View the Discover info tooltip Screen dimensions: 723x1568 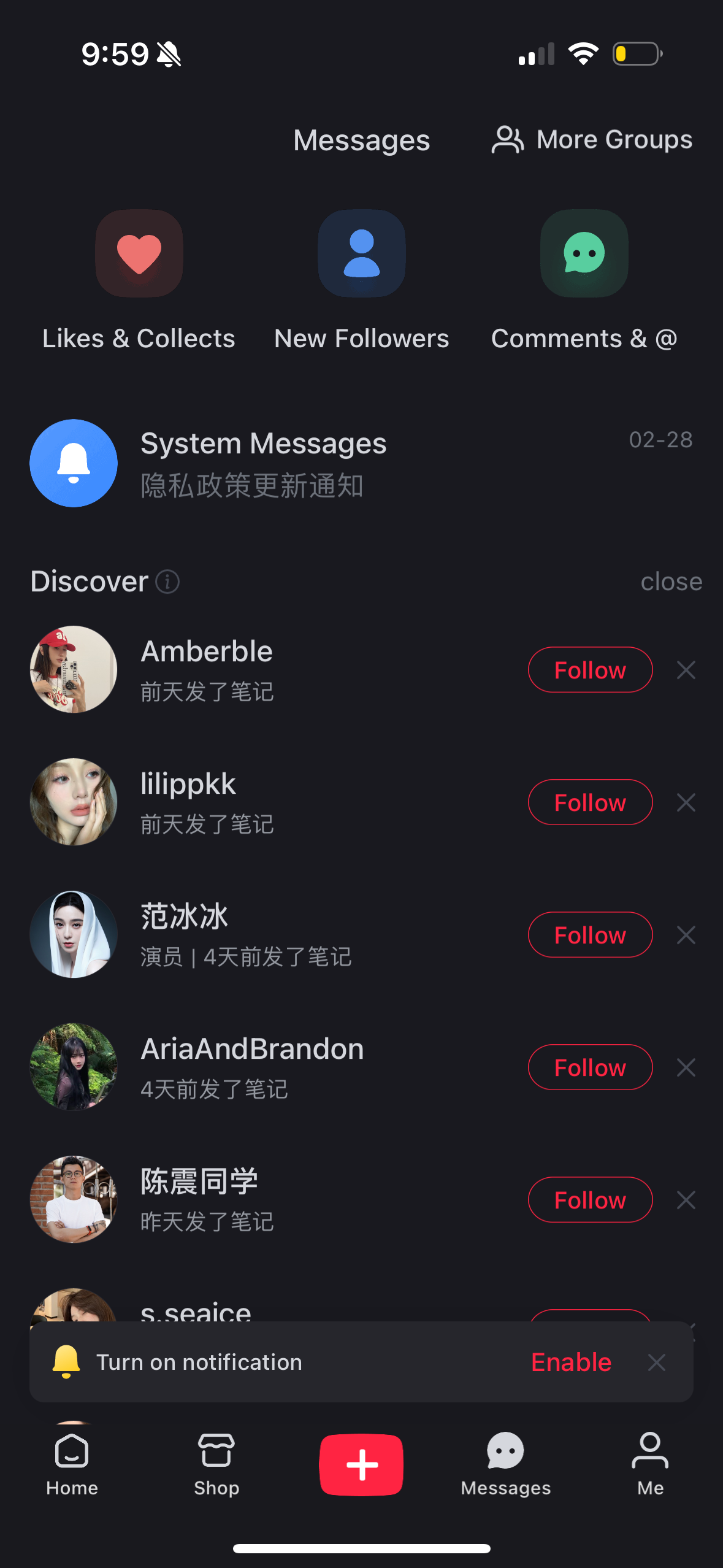tap(168, 582)
